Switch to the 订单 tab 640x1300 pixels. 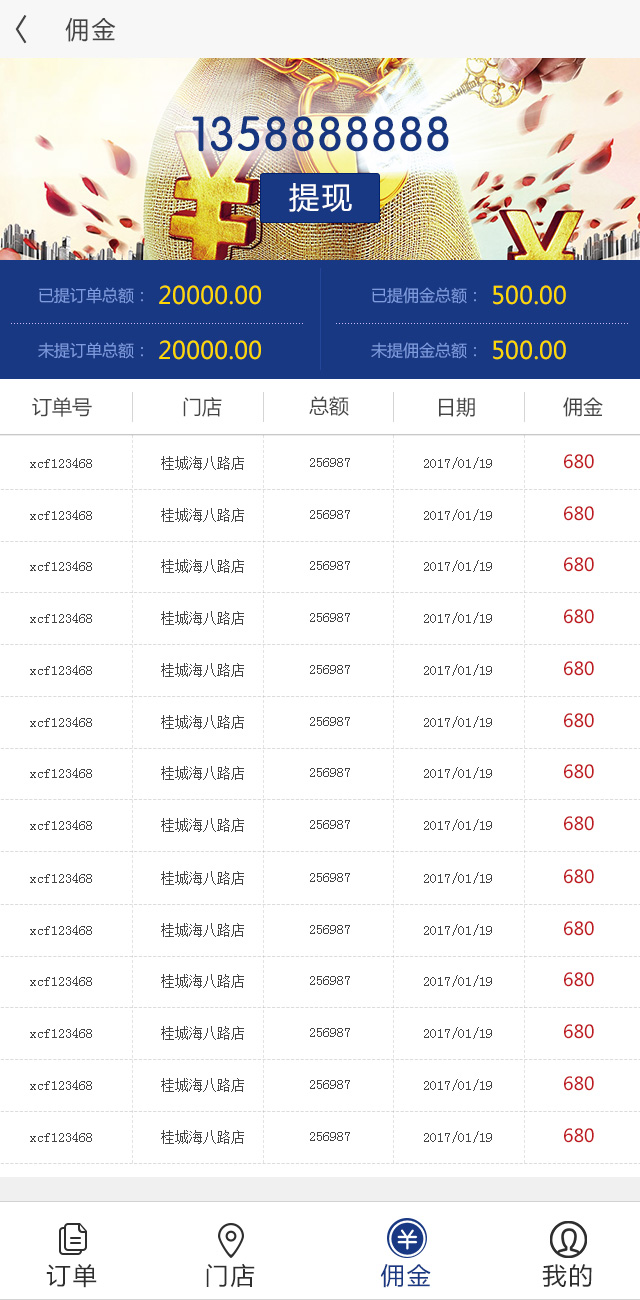click(x=72, y=1254)
